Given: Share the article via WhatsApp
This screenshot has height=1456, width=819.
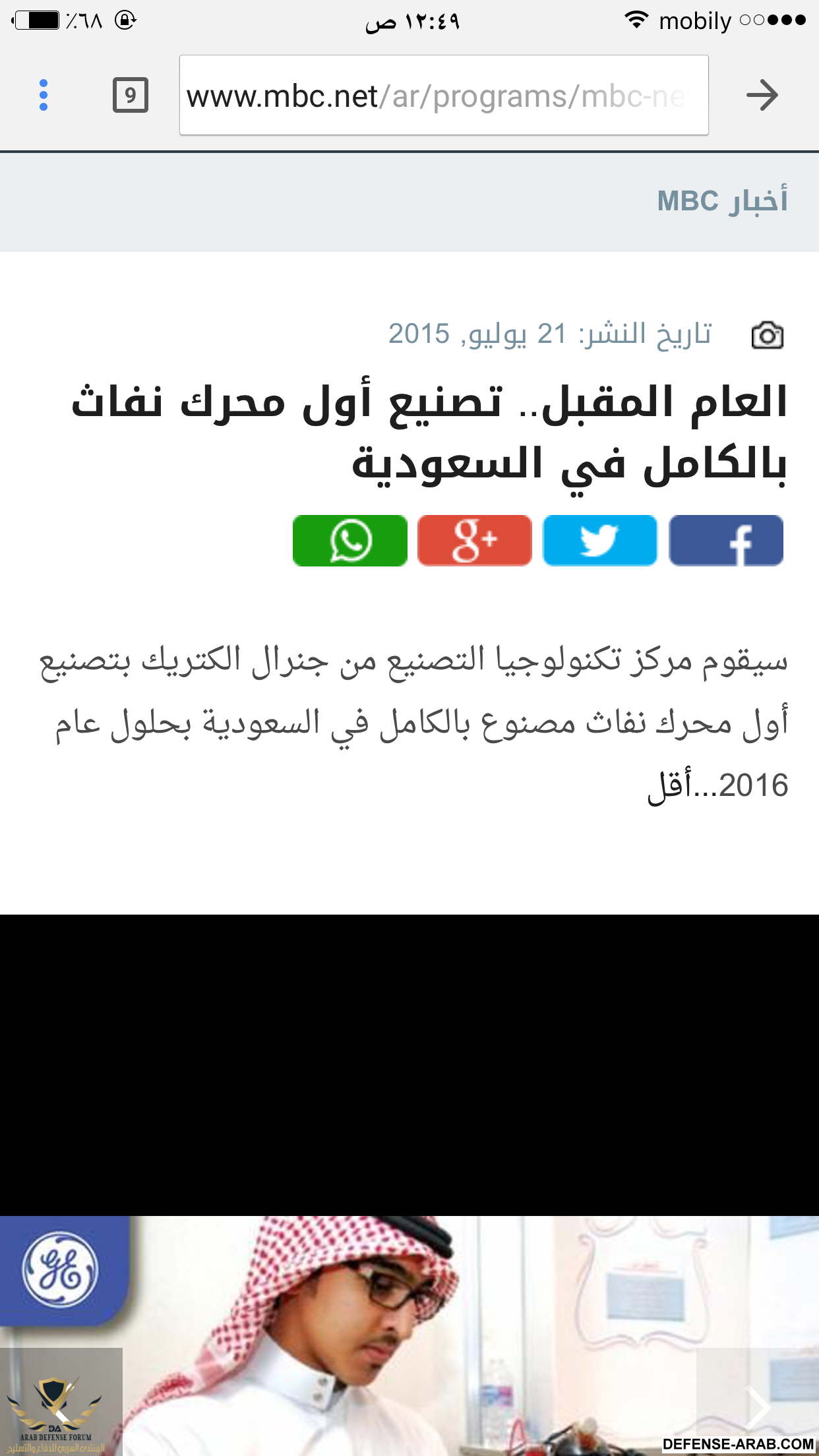Looking at the screenshot, I should tap(349, 541).
